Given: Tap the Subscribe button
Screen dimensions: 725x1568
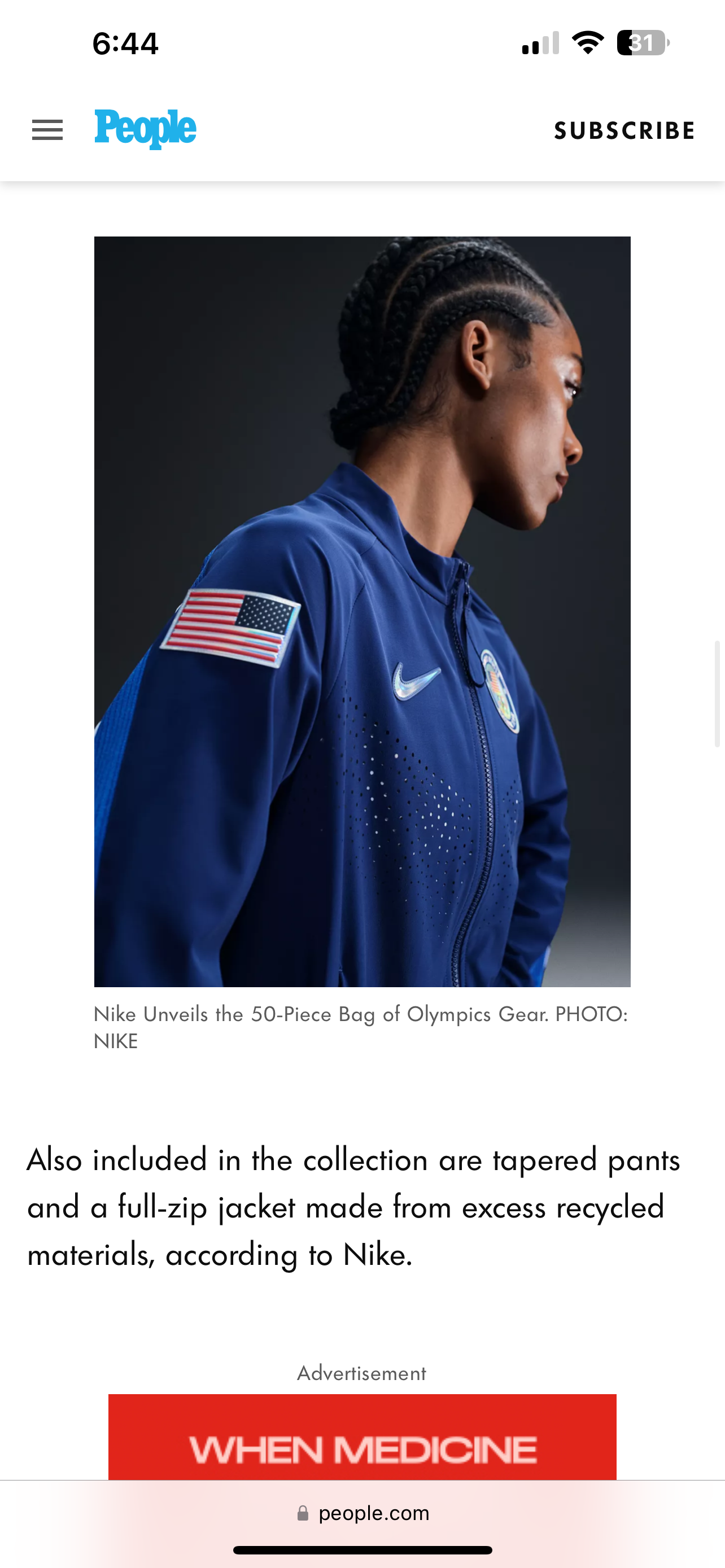Looking at the screenshot, I should pos(624,131).
